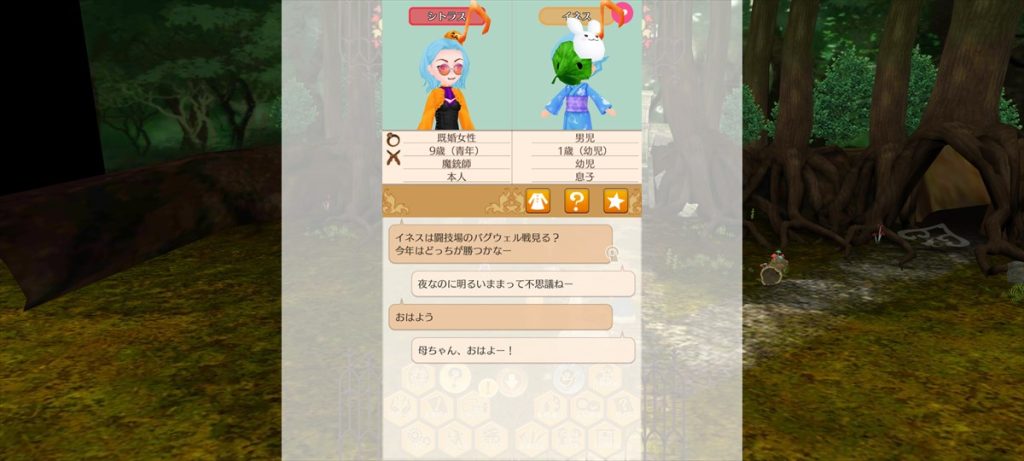Tap the orange question mark help icon
Viewport: 1024px width, 461px height.
click(576, 201)
